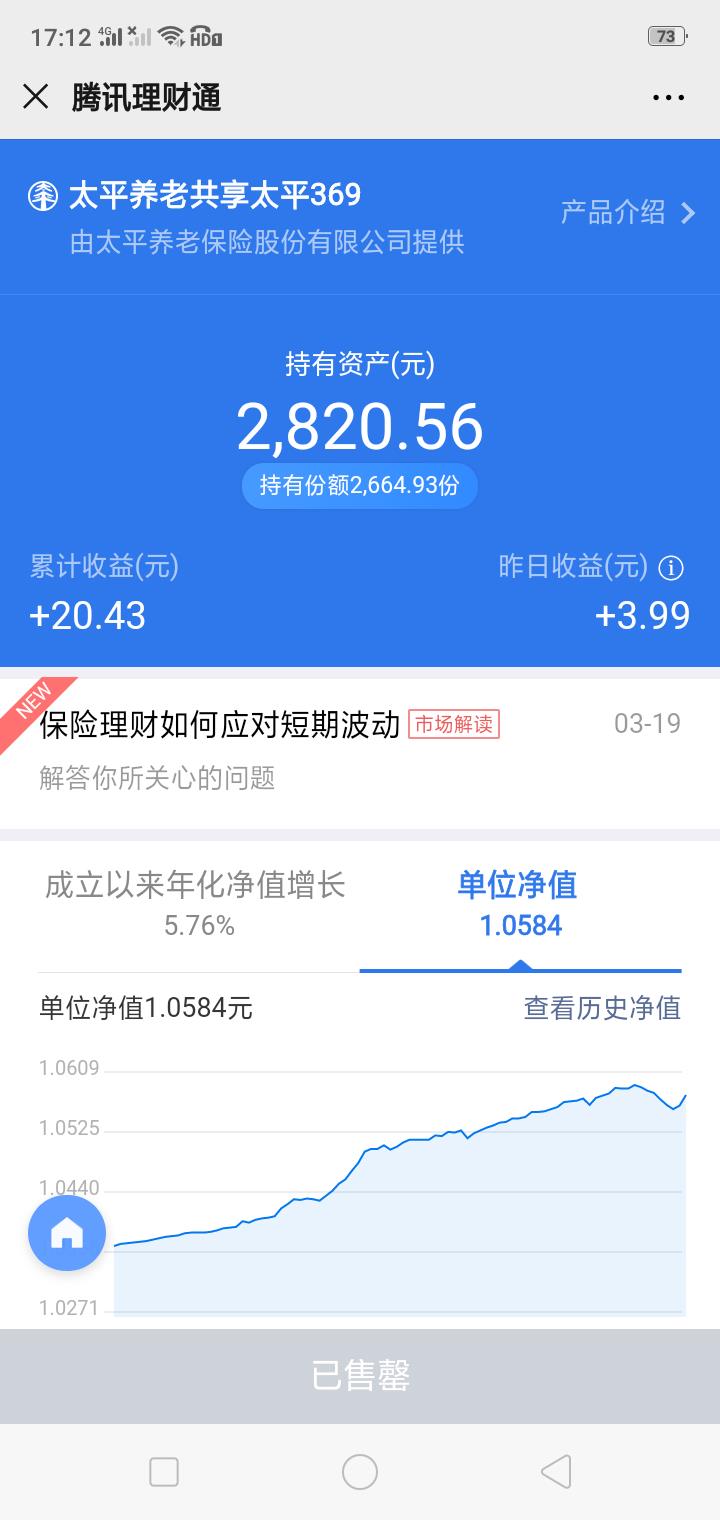View 查看历史净值 history
This screenshot has height=1520, width=720.
pyautogui.click(x=602, y=1008)
